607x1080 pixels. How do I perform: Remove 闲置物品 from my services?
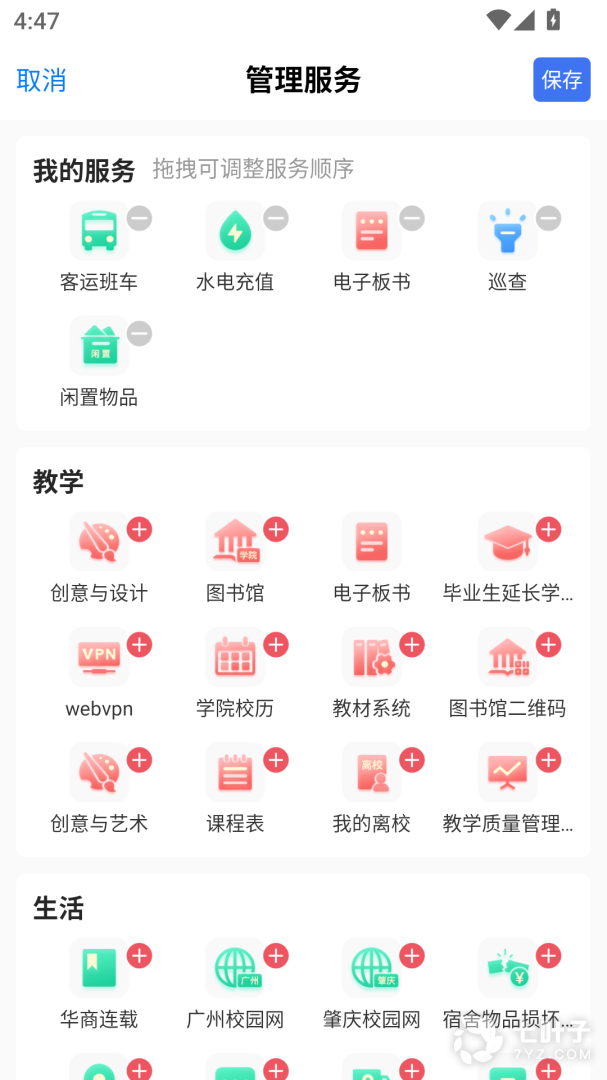pos(140,334)
